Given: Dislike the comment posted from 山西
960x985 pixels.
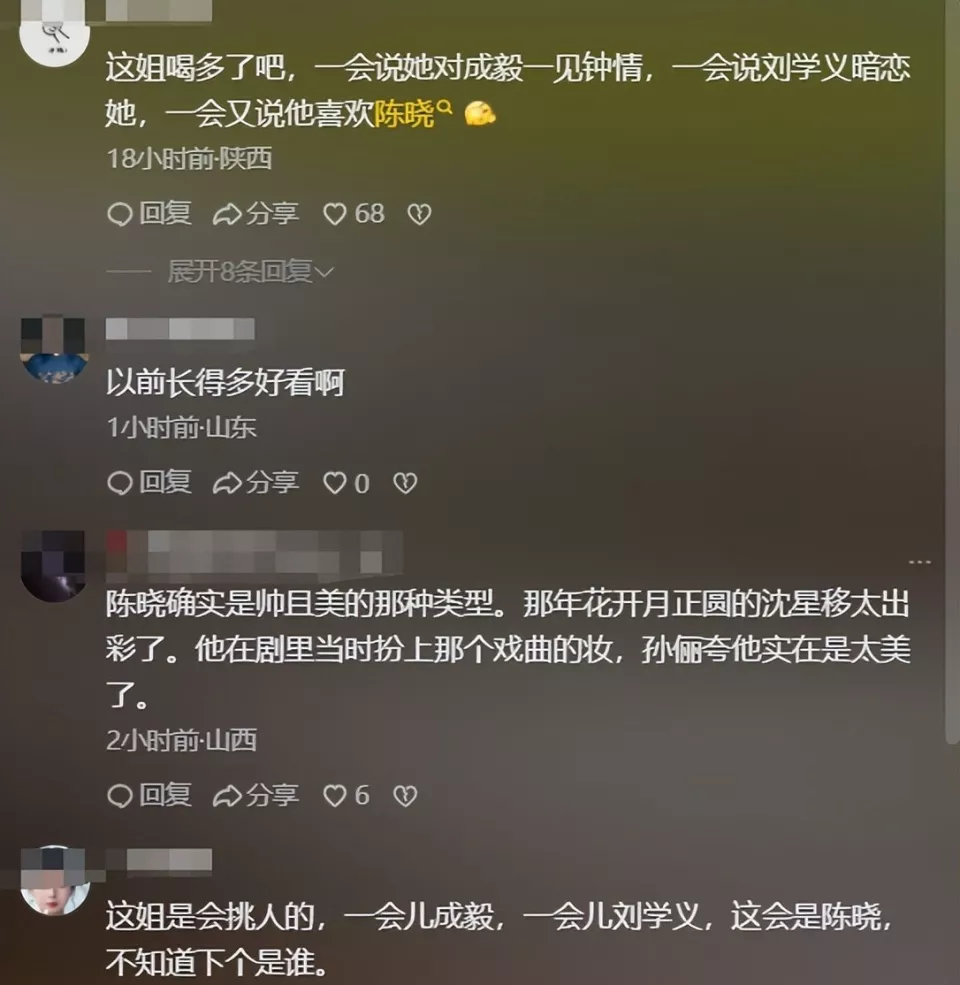Looking at the screenshot, I should click(x=404, y=795).
